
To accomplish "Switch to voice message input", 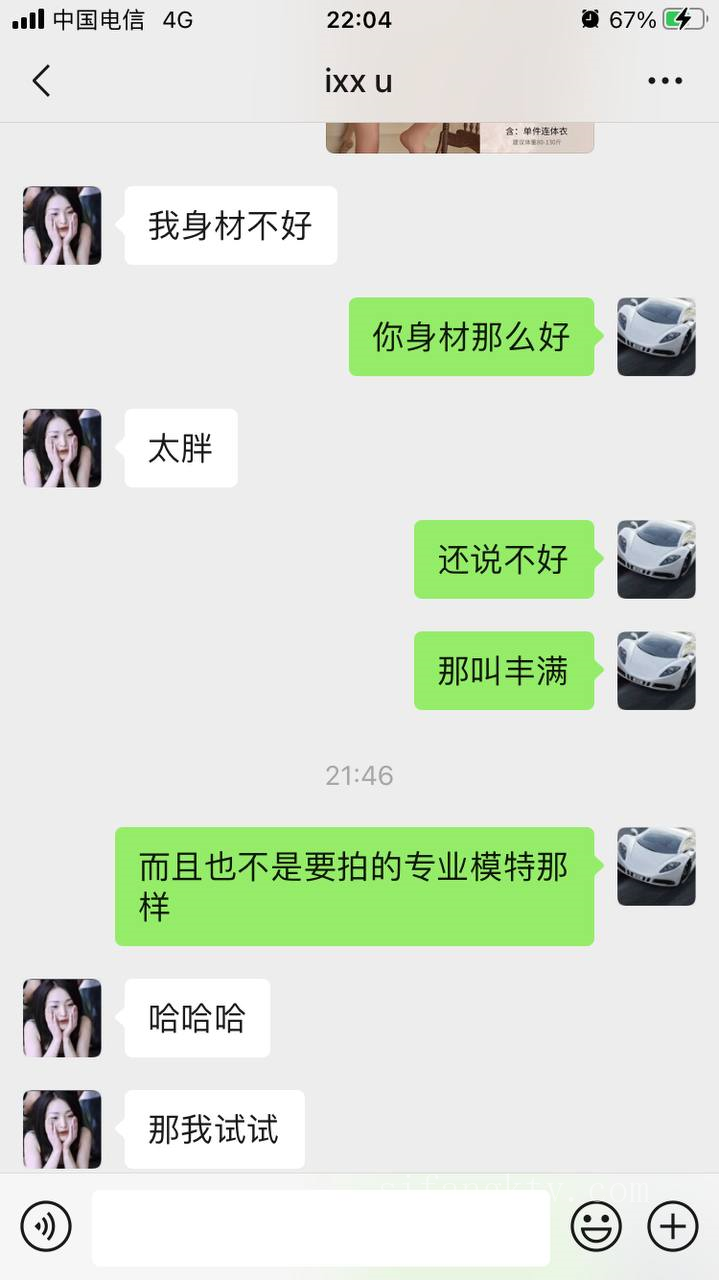I will pyautogui.click(x=46, y=1226).
